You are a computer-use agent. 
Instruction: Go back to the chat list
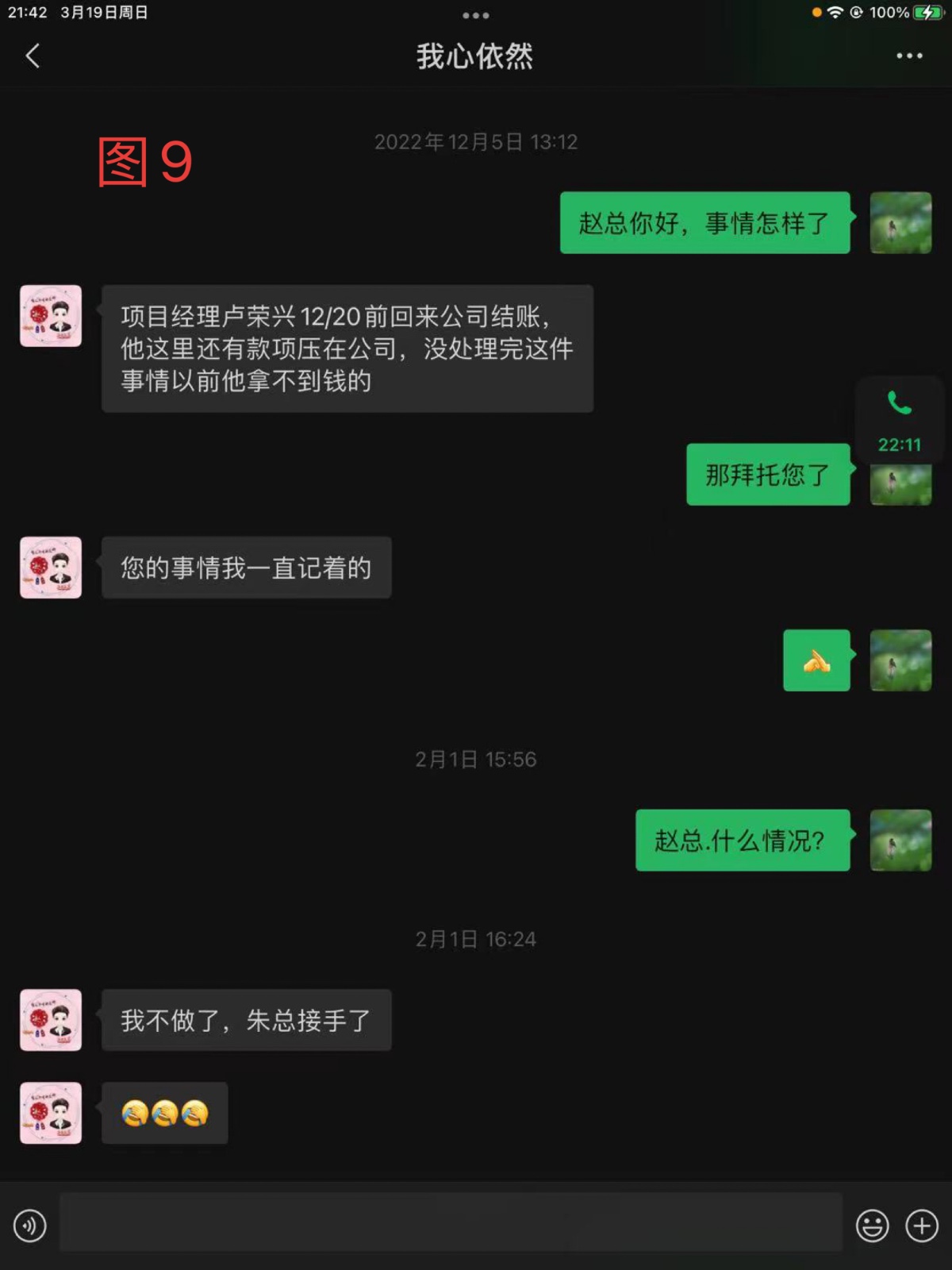pyautogui.click(x=33, y=56)
